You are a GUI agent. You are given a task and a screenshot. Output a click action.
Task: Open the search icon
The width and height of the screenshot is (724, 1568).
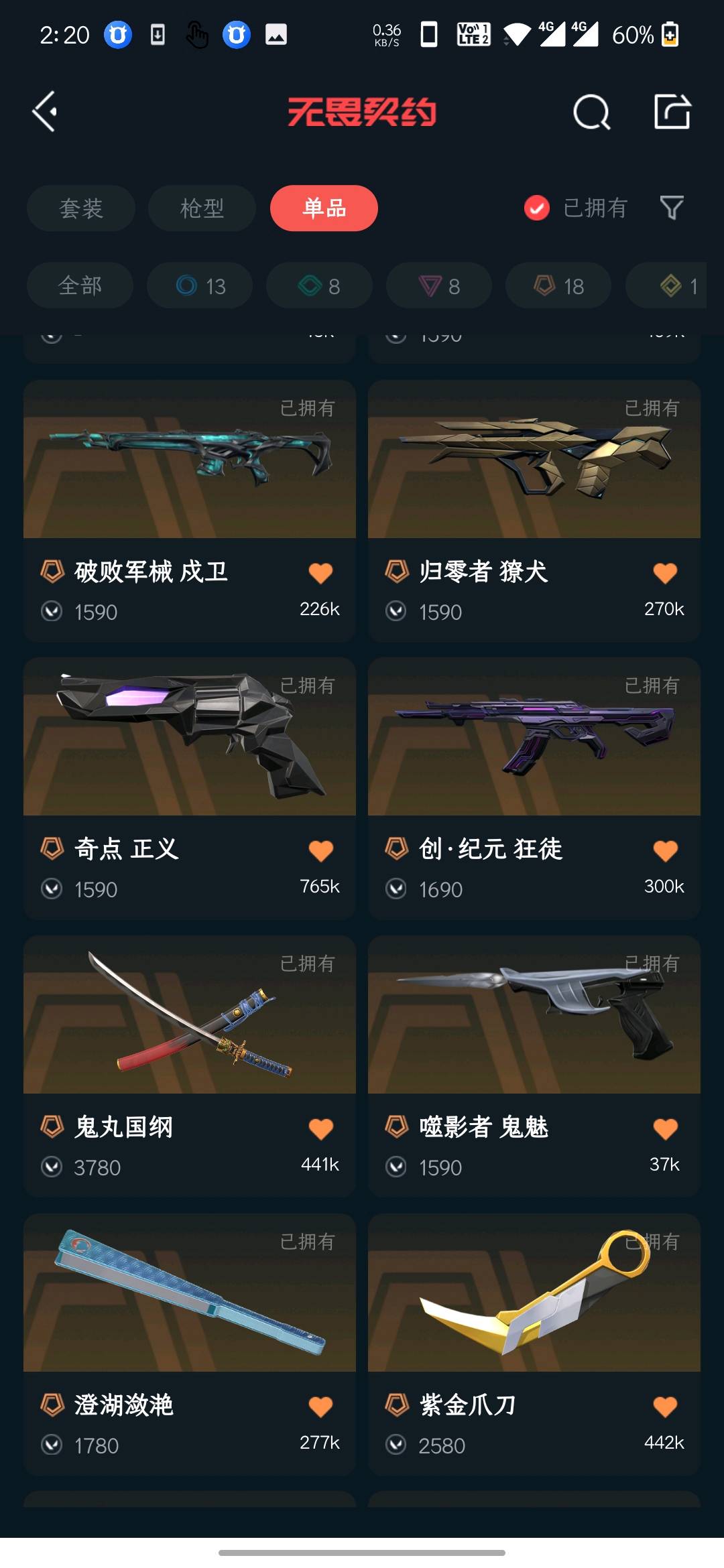pos(591,112)
